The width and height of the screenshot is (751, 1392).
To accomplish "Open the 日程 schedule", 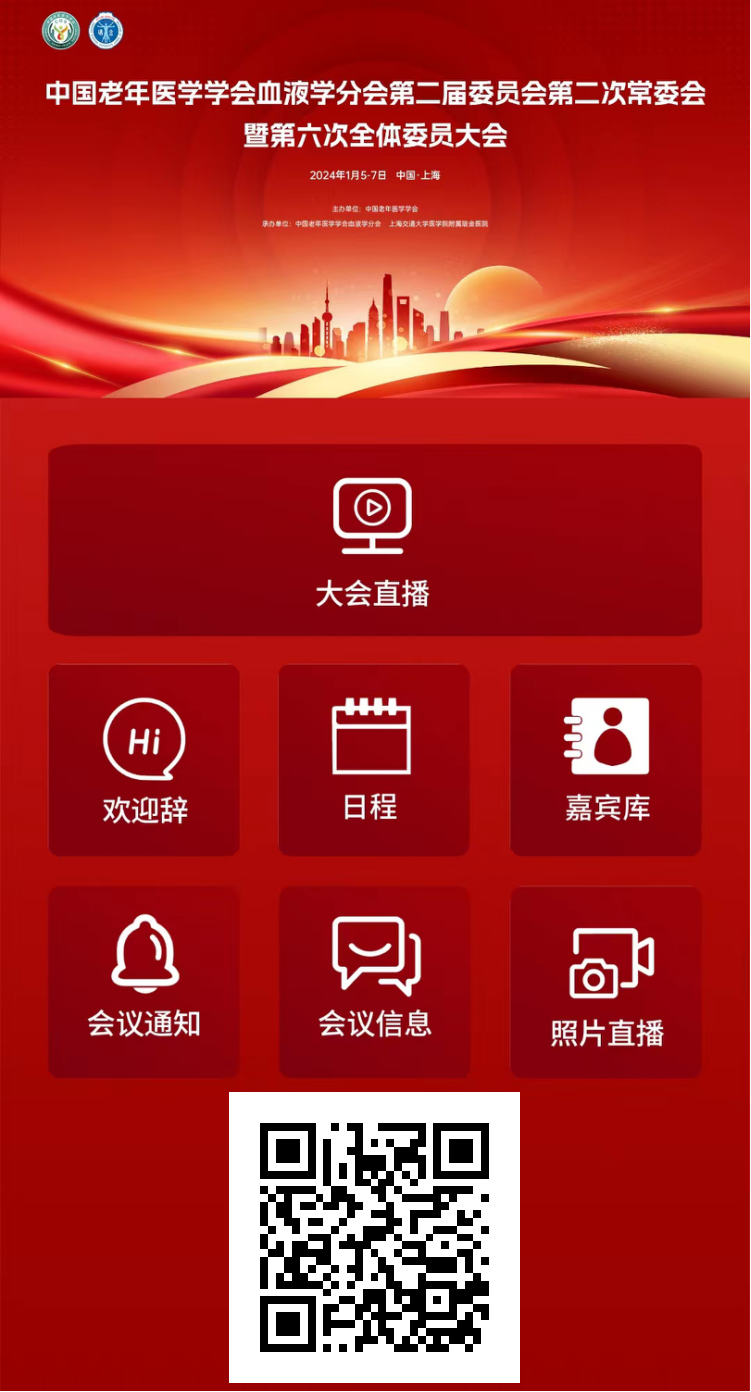I will [x=373, y=761].
